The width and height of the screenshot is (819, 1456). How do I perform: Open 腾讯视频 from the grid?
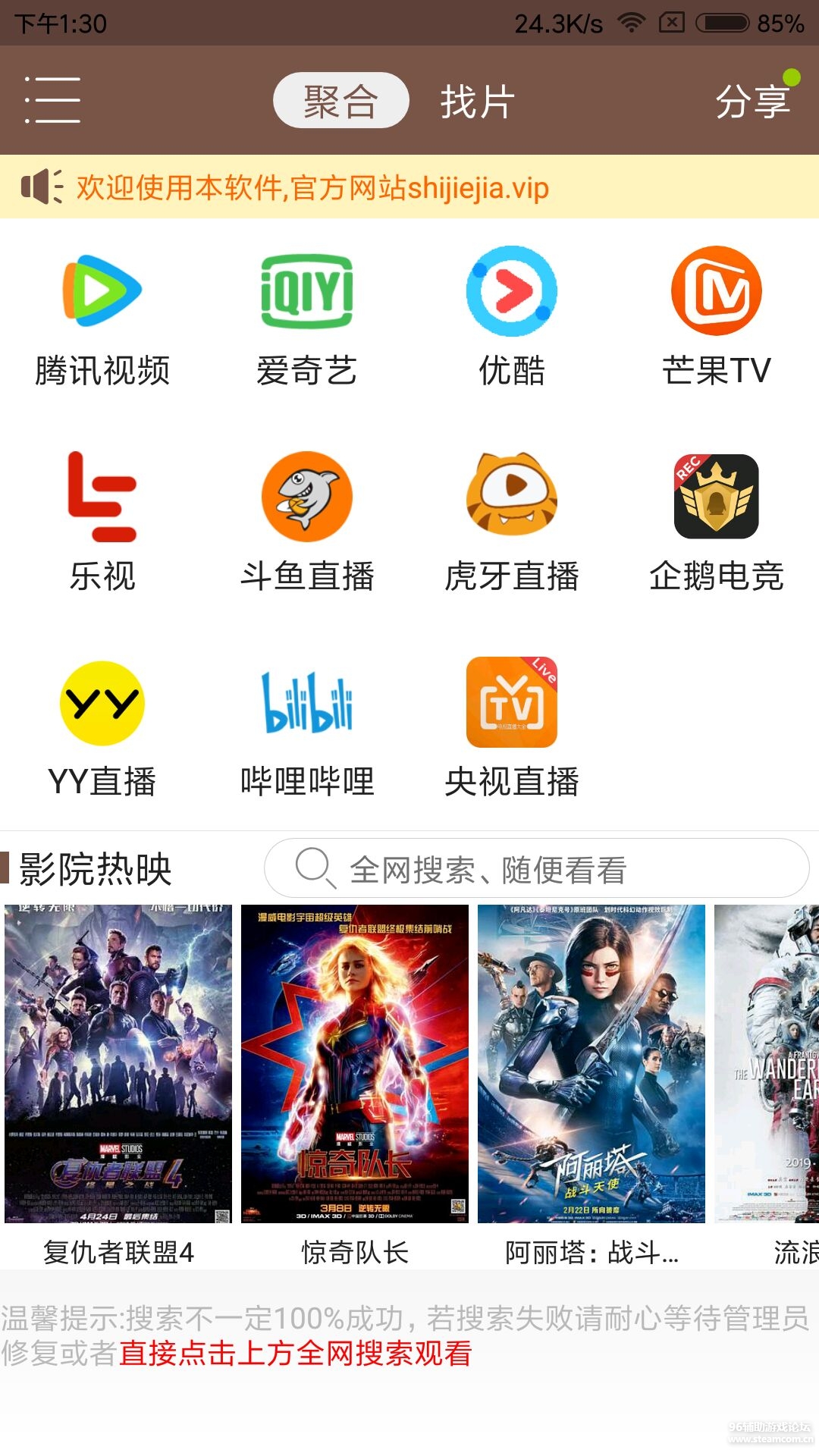click(102, 318)
